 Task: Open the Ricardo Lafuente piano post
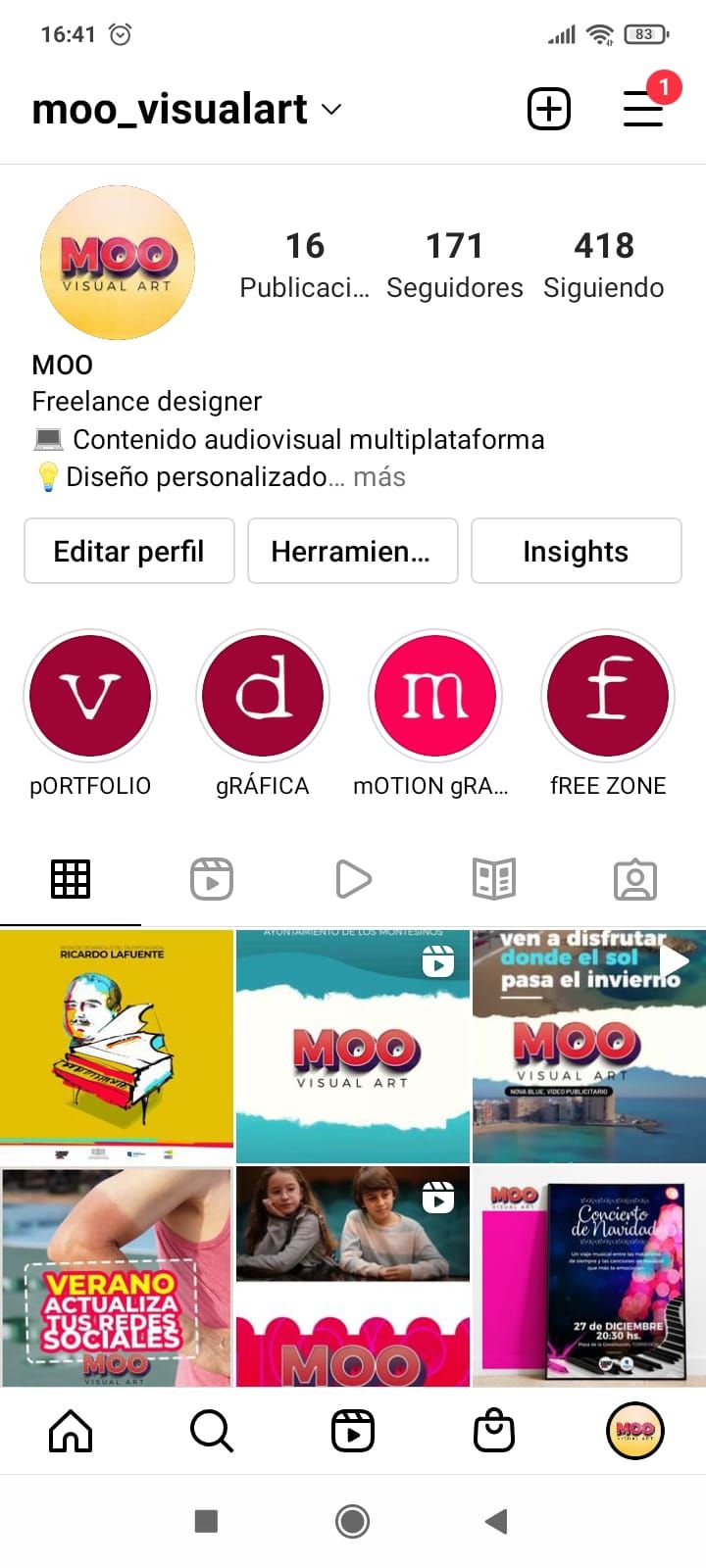coord(117,1046)
